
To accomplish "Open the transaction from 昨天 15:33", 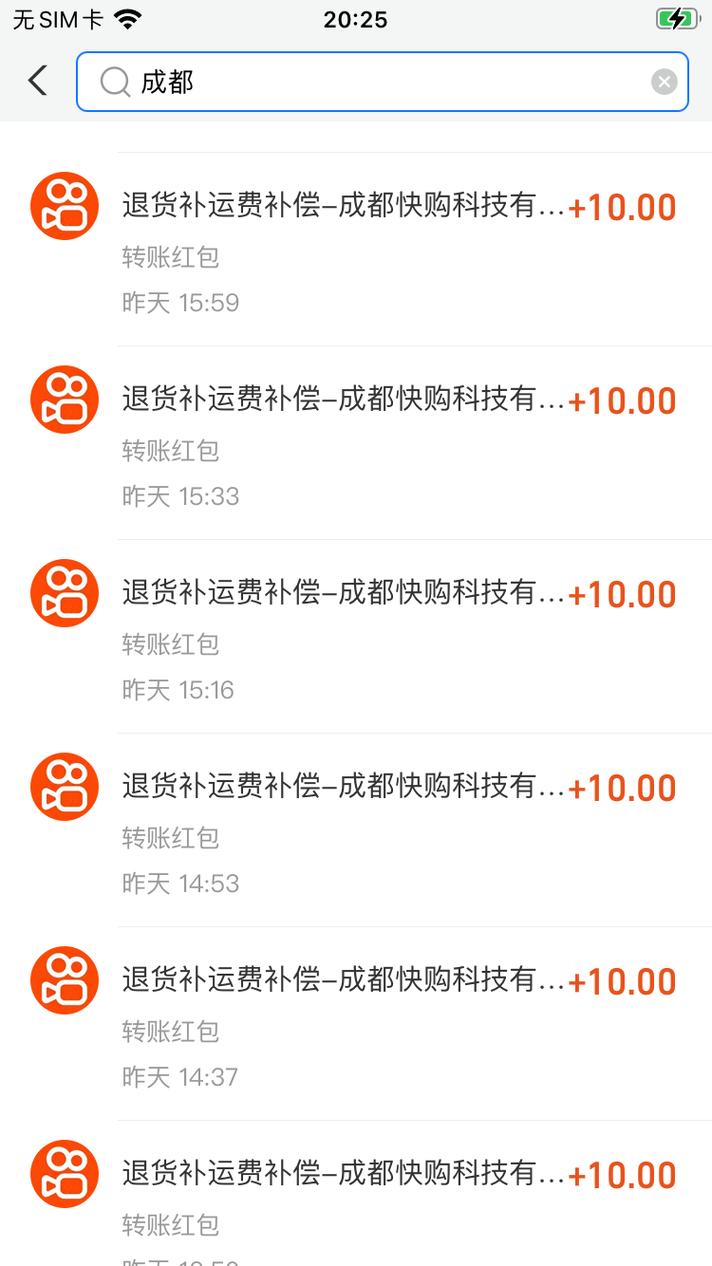I will click(400, 444).
